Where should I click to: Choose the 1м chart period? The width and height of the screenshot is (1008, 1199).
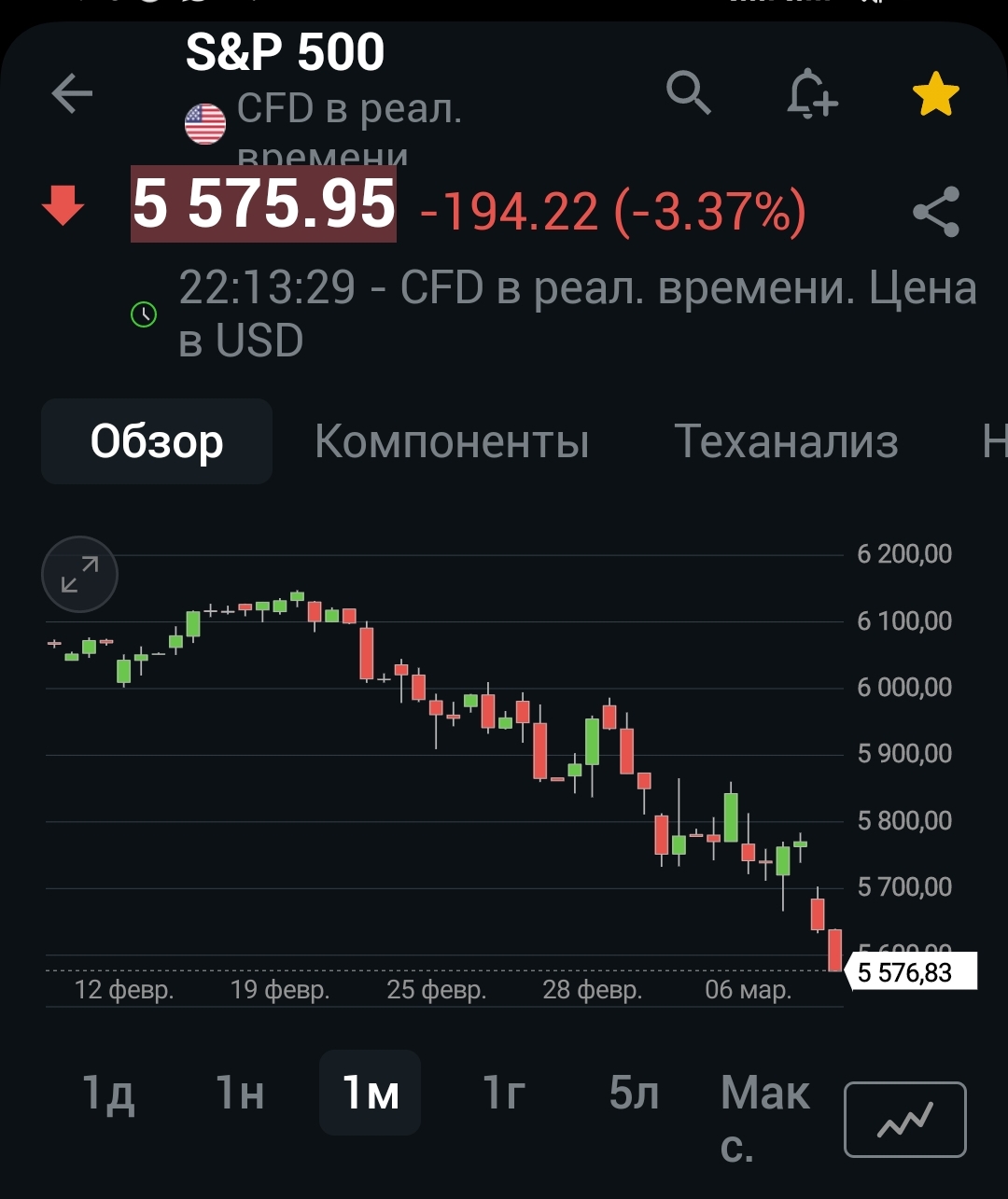point(371,1093)
